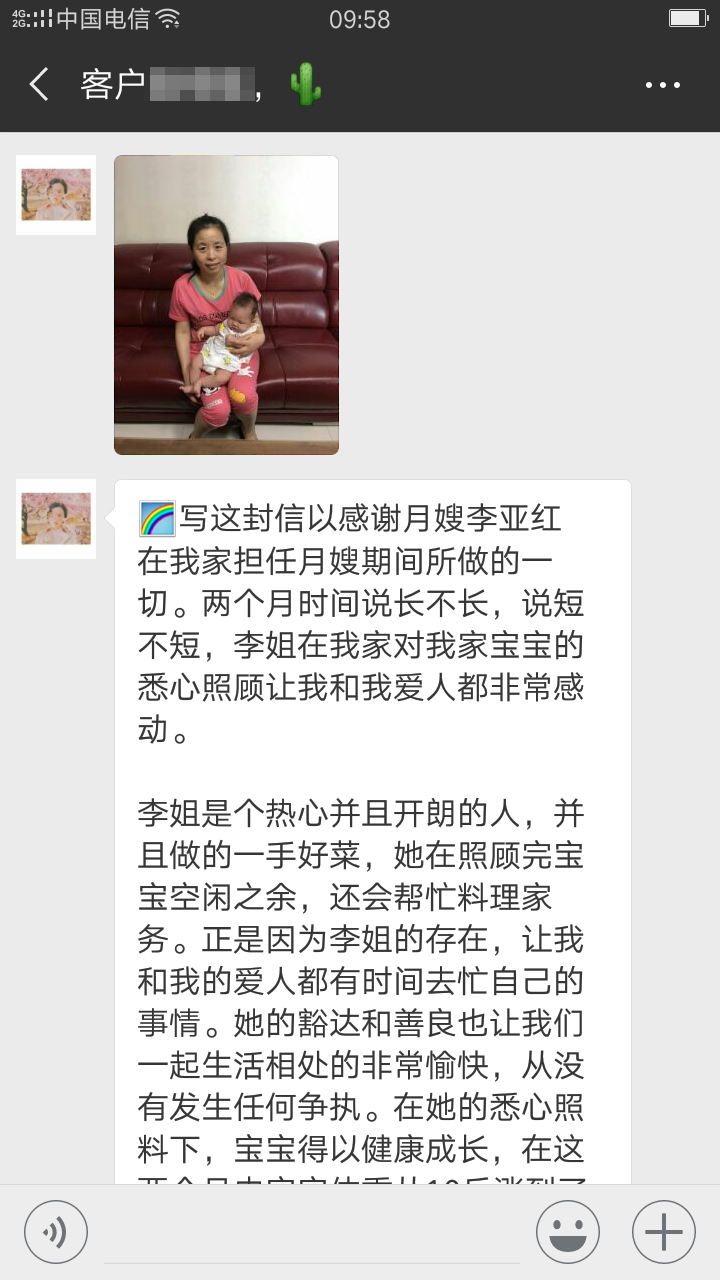Open the photo message on the sofa
Image resolution: width=720 pixels, height=1280 pixels.
[x=226, y=305]
